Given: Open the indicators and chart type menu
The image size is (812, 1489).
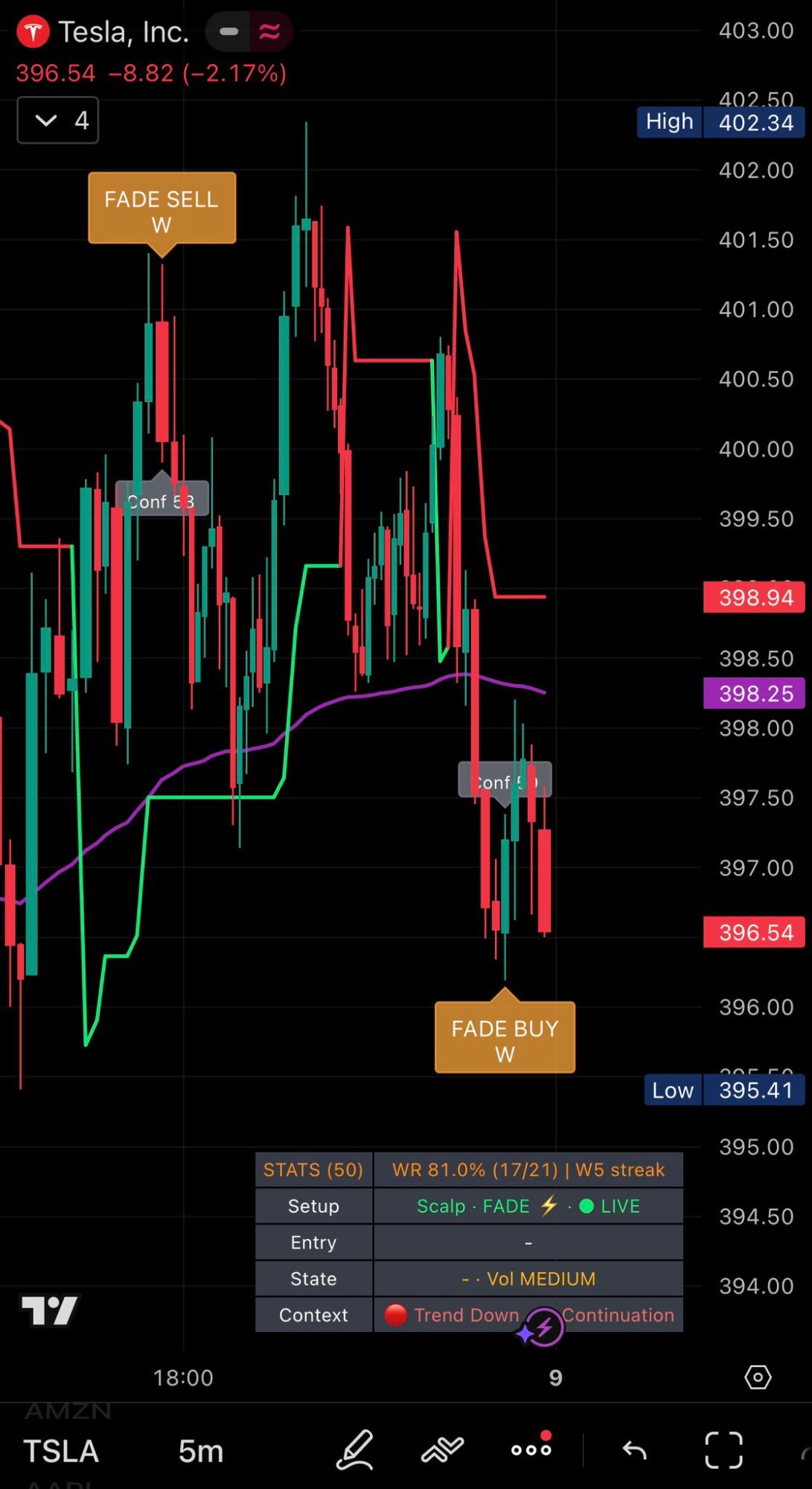Looking at the screenshot, I should pos(442,1450).
